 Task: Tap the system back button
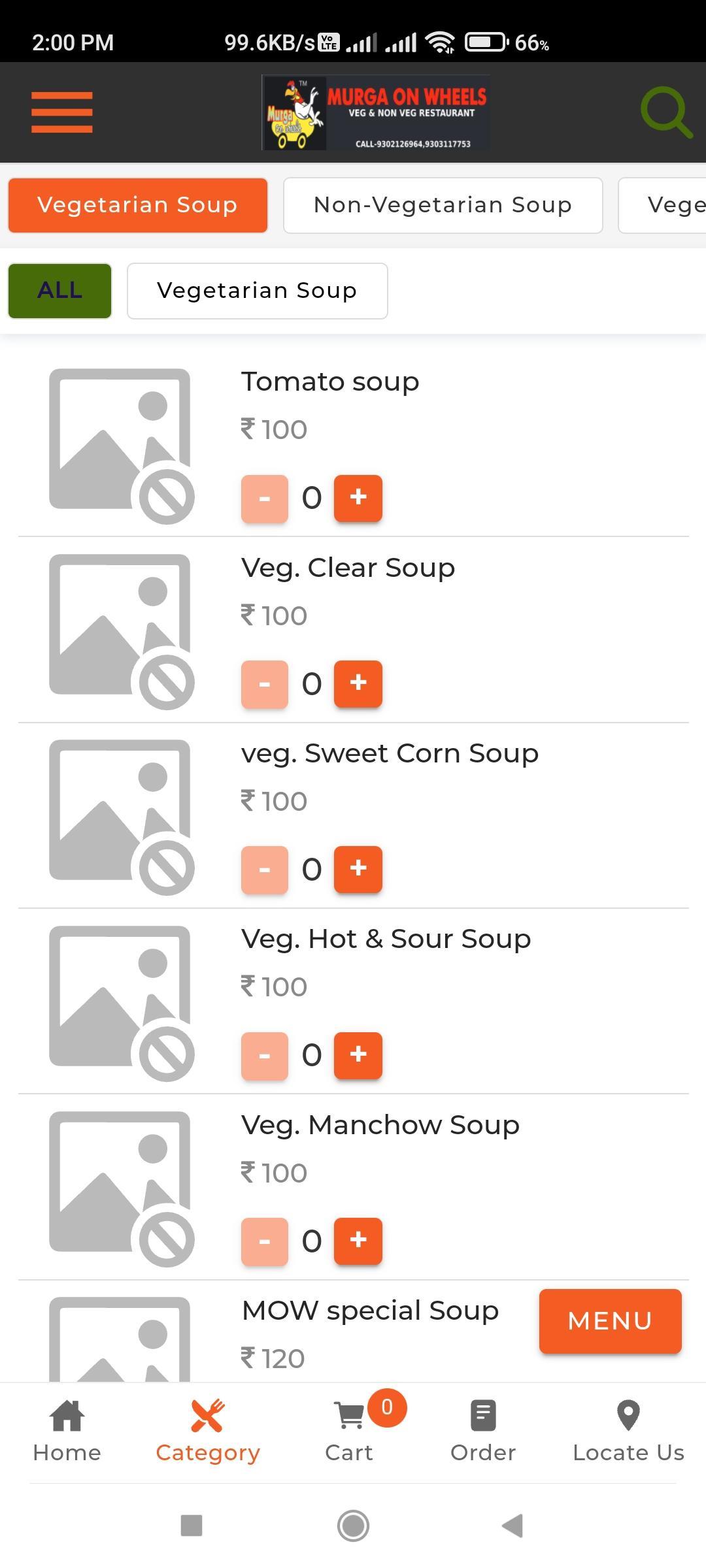click(513, 1526)
